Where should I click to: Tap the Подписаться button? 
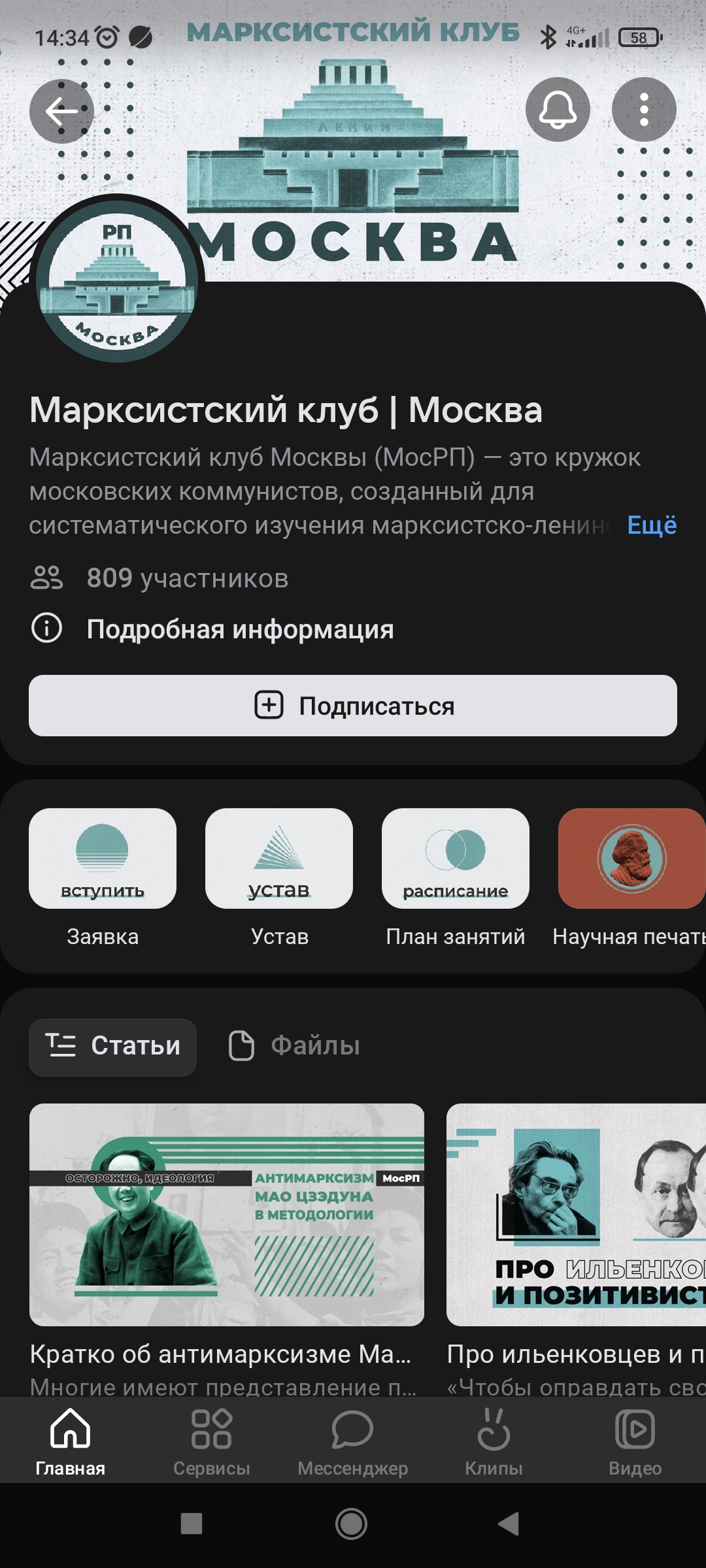(x=353, y=706)
